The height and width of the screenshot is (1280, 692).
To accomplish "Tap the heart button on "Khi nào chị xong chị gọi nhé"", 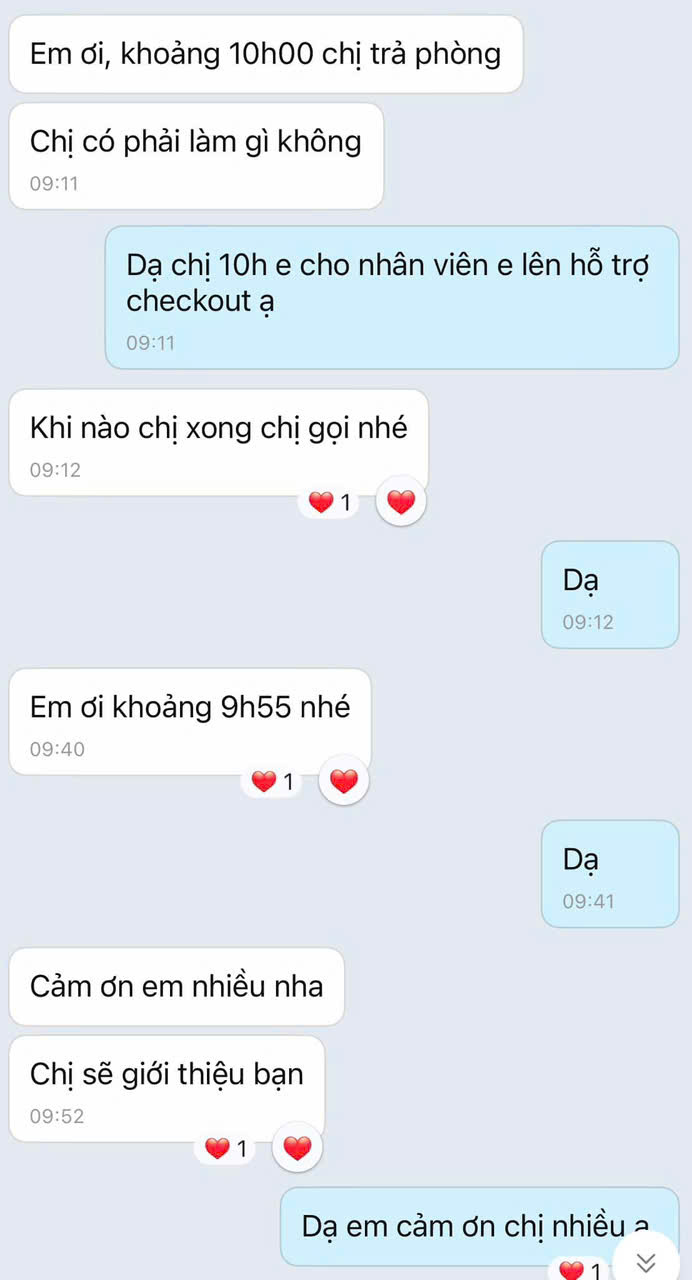I will 401,502.
